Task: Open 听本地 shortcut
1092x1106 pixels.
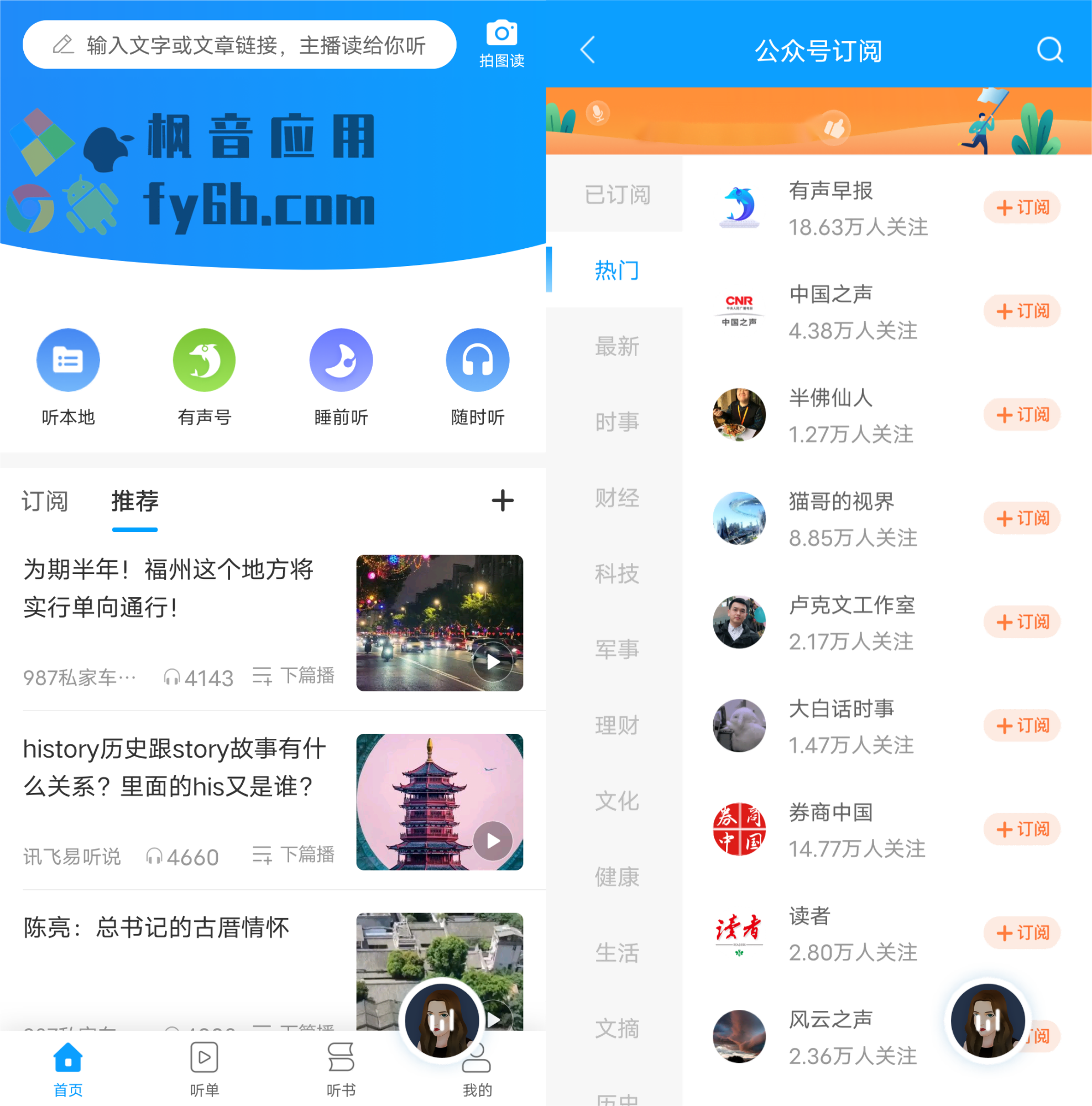Action: (x=68, y=376)
